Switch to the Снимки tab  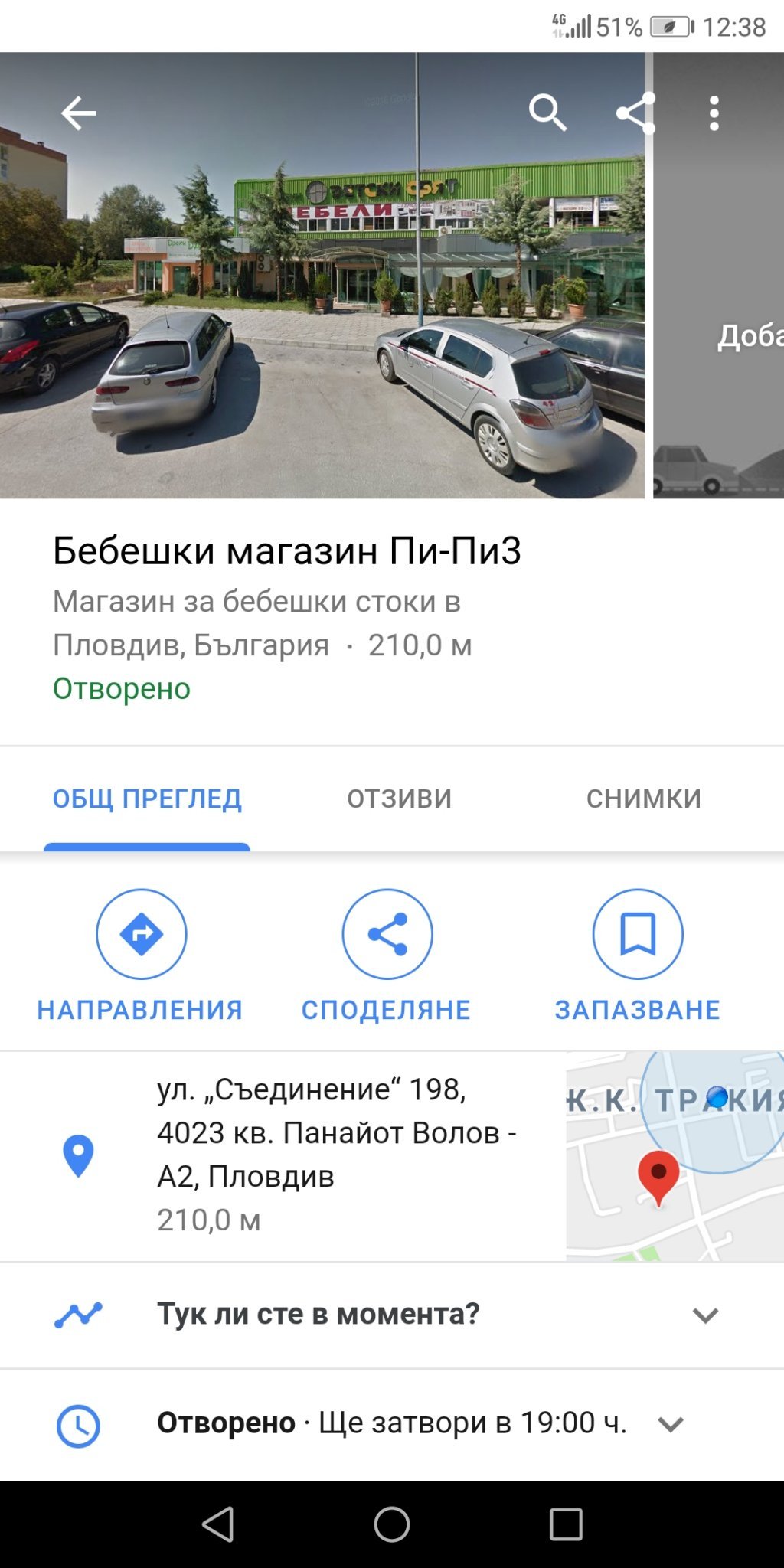pyautogui.click(x=643, y=799)
